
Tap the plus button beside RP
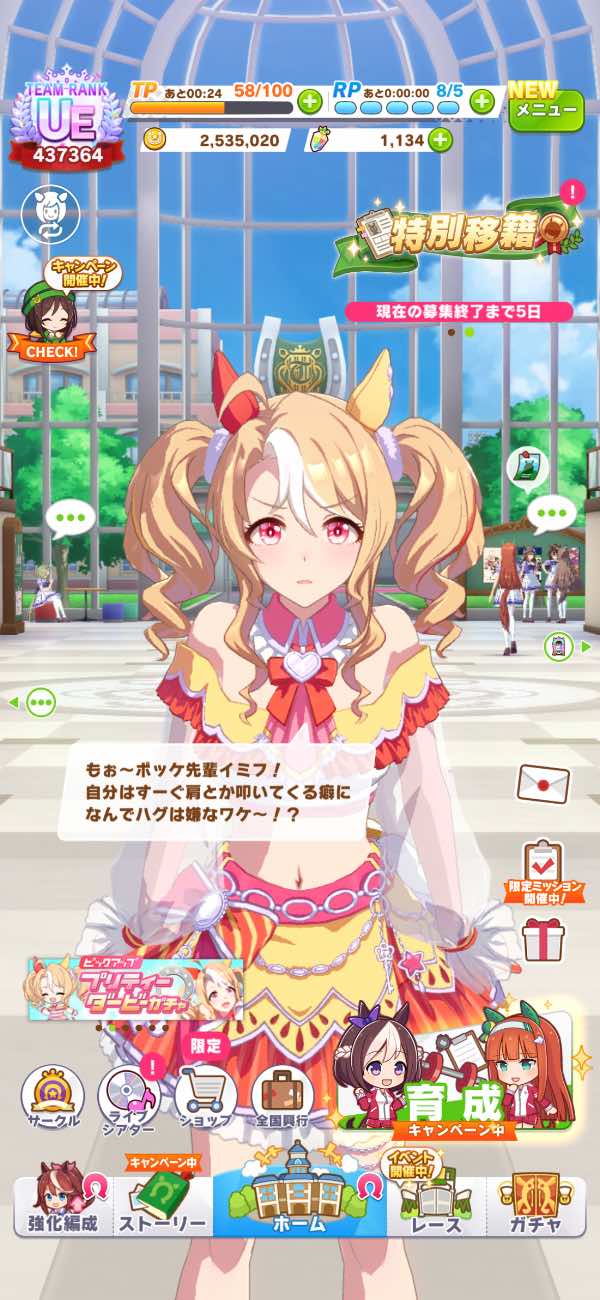[x=482, y=100]
